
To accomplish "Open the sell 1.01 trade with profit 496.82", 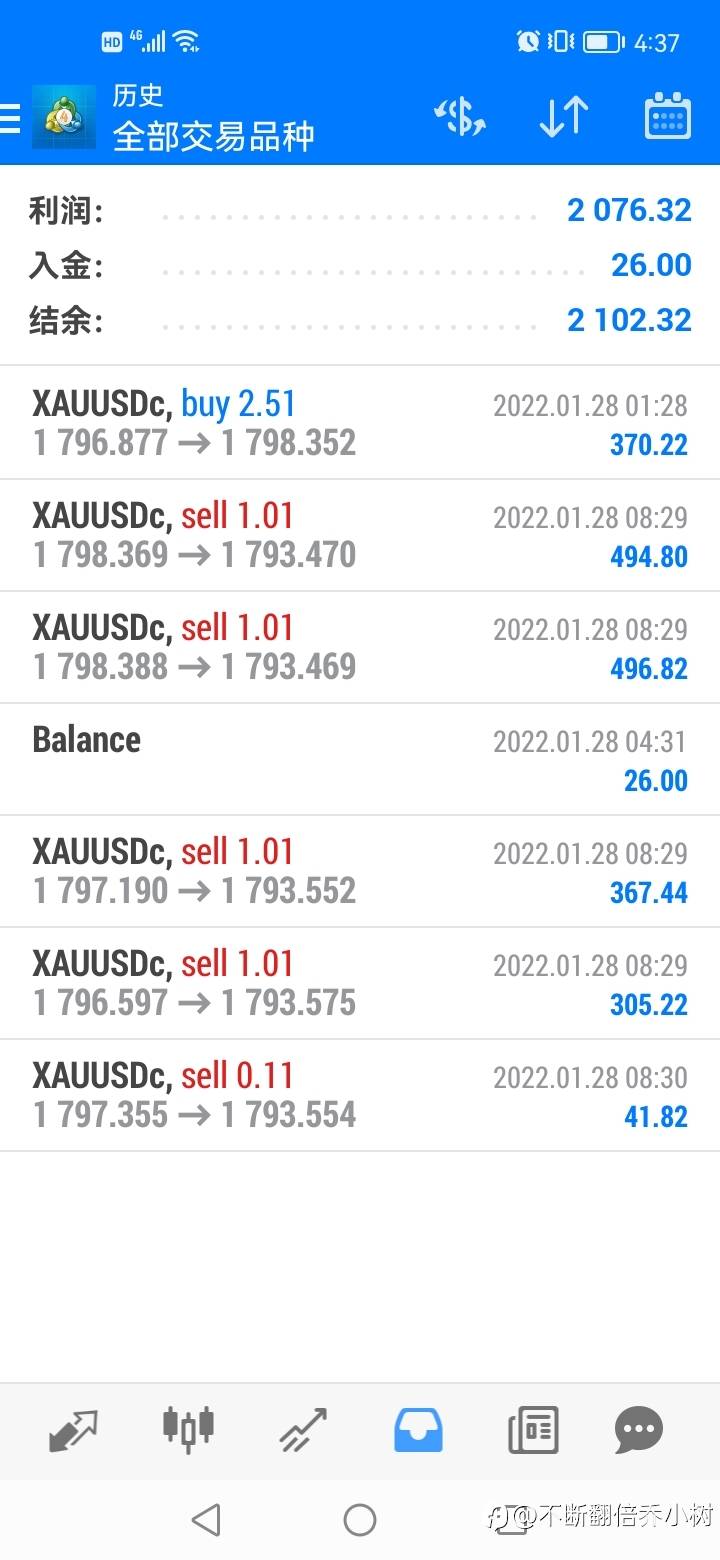I will 360,647.
